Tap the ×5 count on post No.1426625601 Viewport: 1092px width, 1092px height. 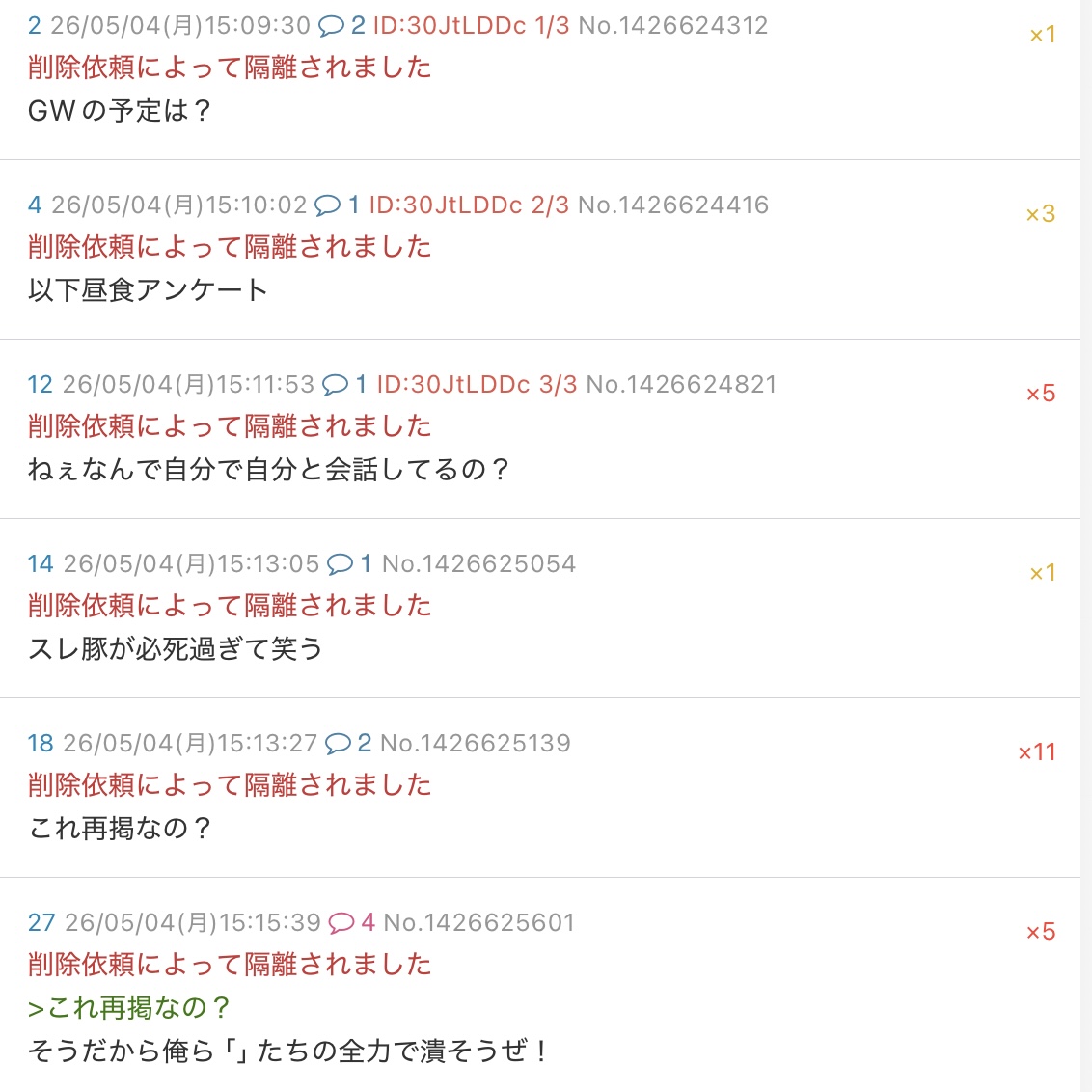pyautogui.click(x=1041, y=932)
